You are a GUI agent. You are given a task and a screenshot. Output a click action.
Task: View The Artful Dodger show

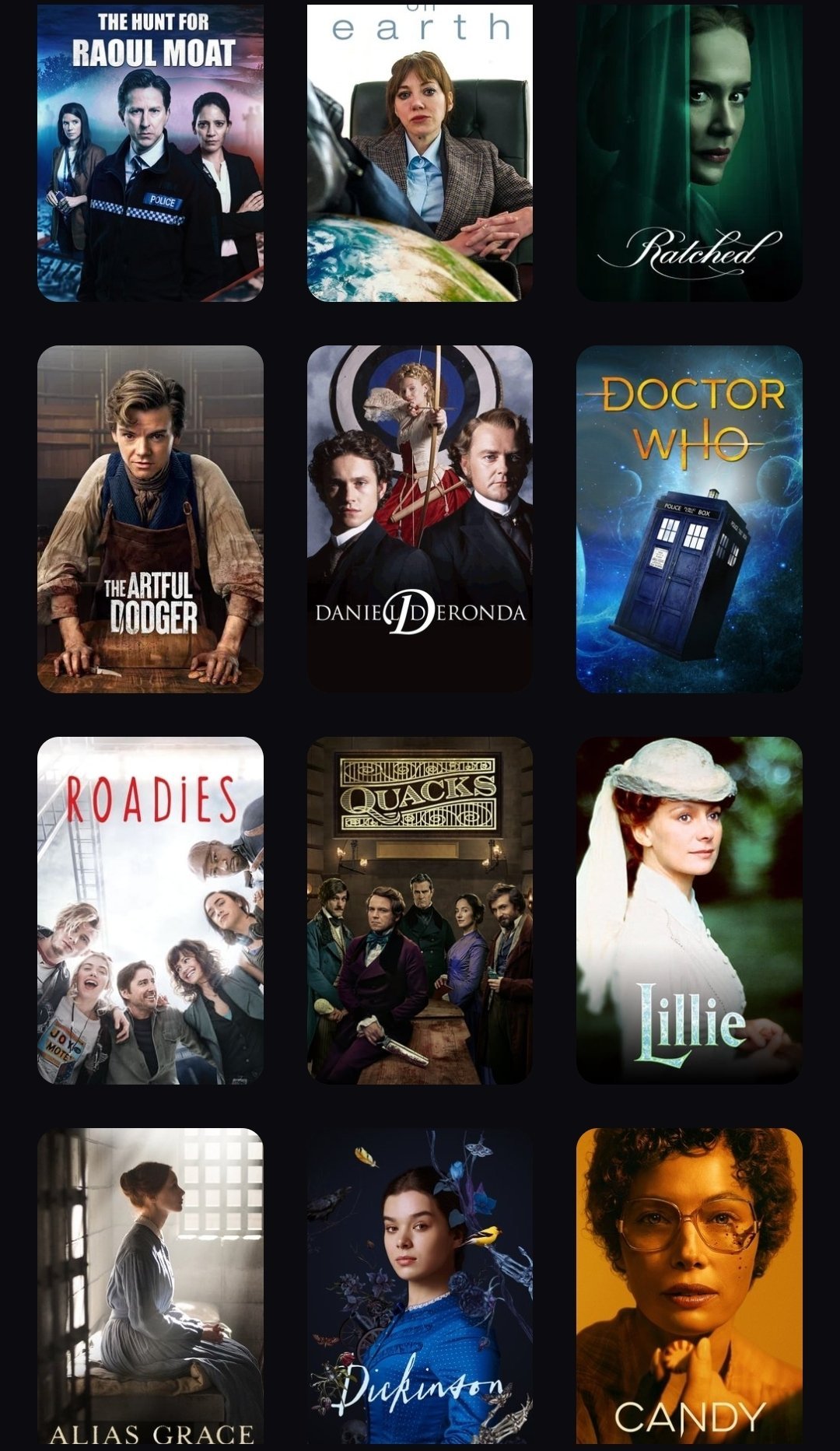(150, 519)
